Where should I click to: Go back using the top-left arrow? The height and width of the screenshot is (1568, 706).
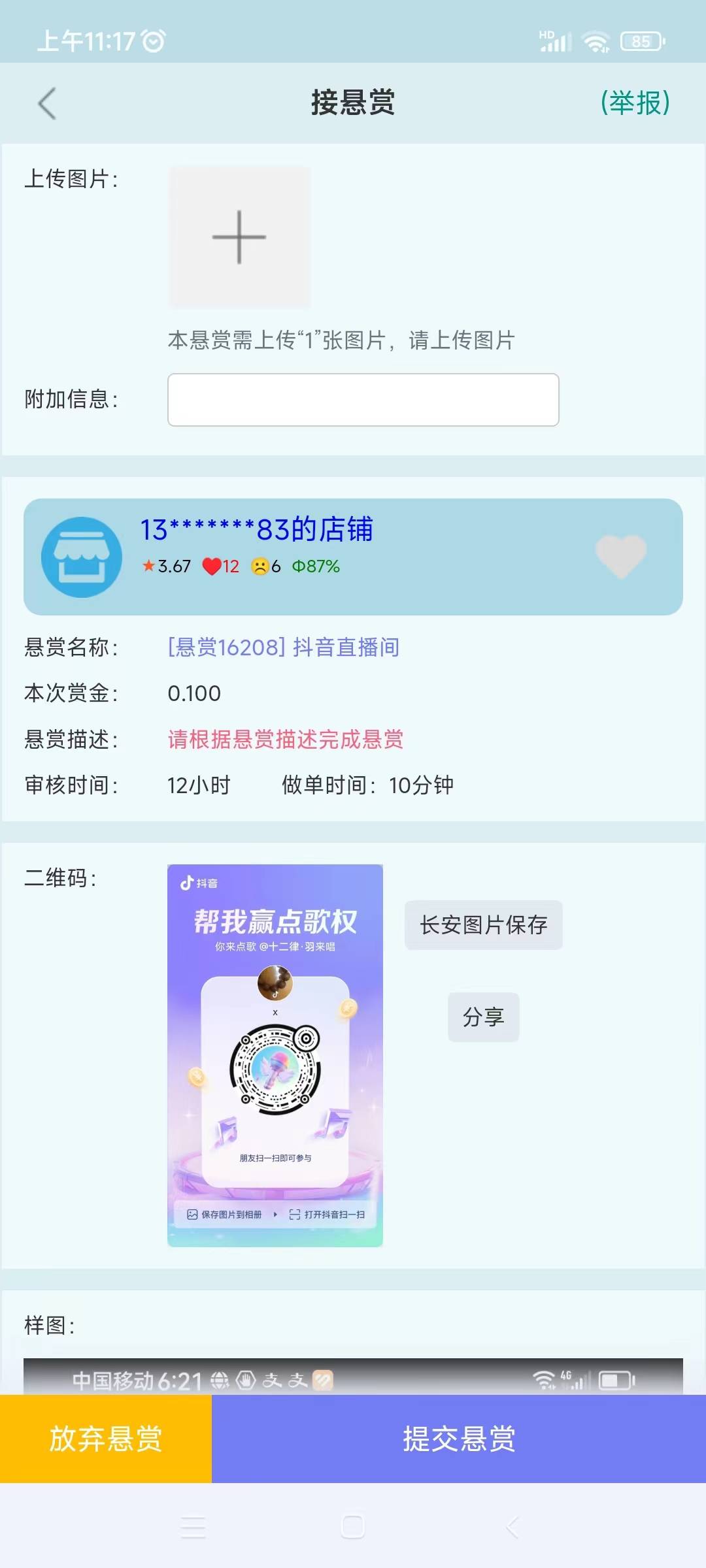tap(47, 103)
